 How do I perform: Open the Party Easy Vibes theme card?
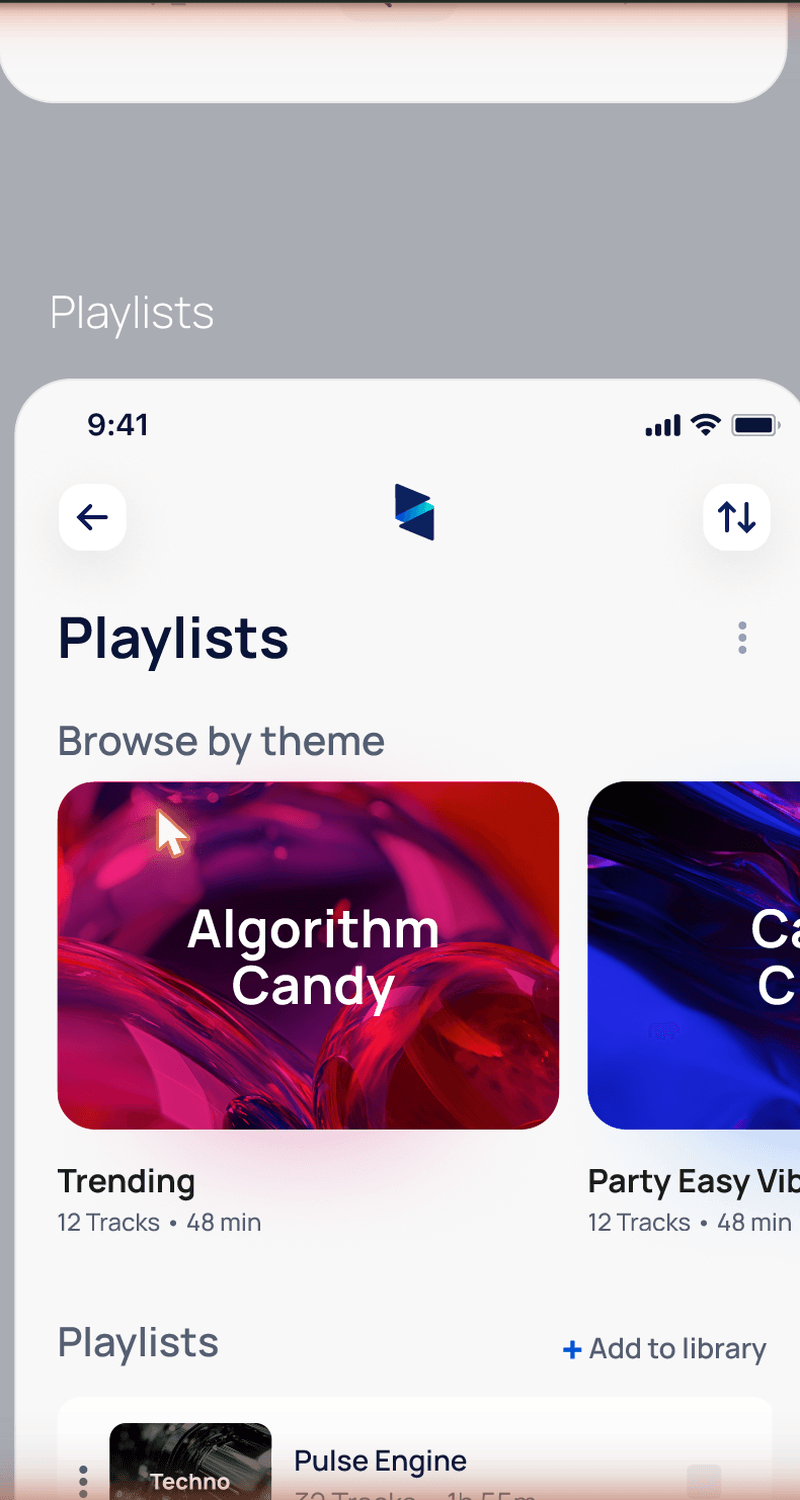[694, 955]
